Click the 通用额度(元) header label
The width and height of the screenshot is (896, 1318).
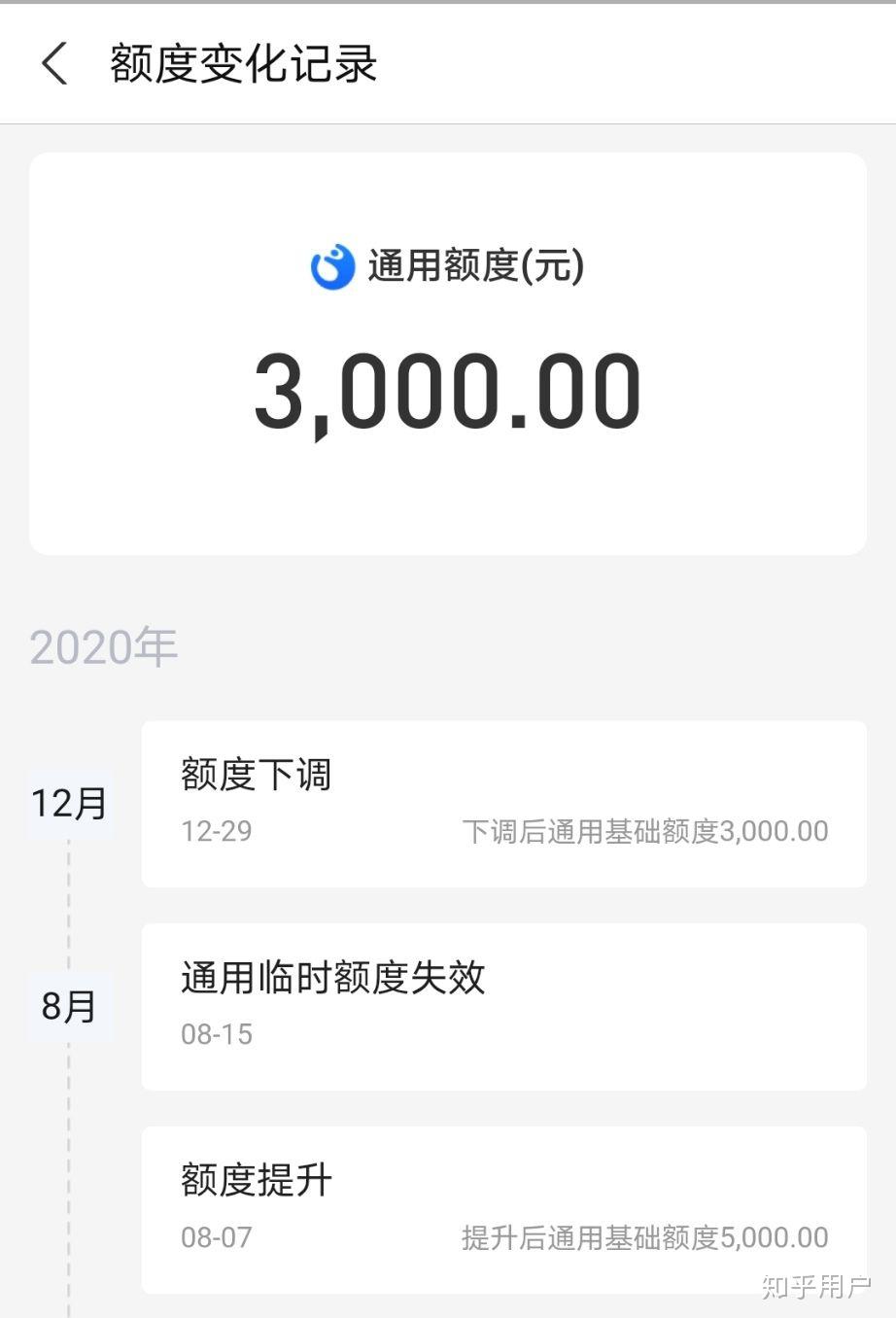click(x=476, y=265)
